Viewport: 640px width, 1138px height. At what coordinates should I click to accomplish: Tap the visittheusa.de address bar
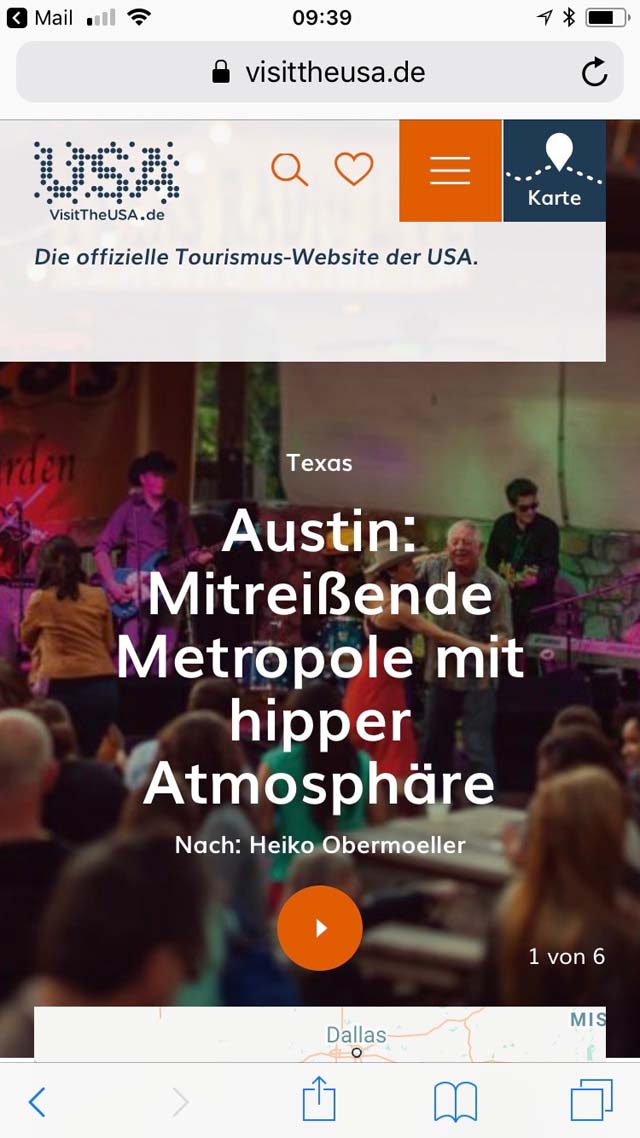point(320,72)
